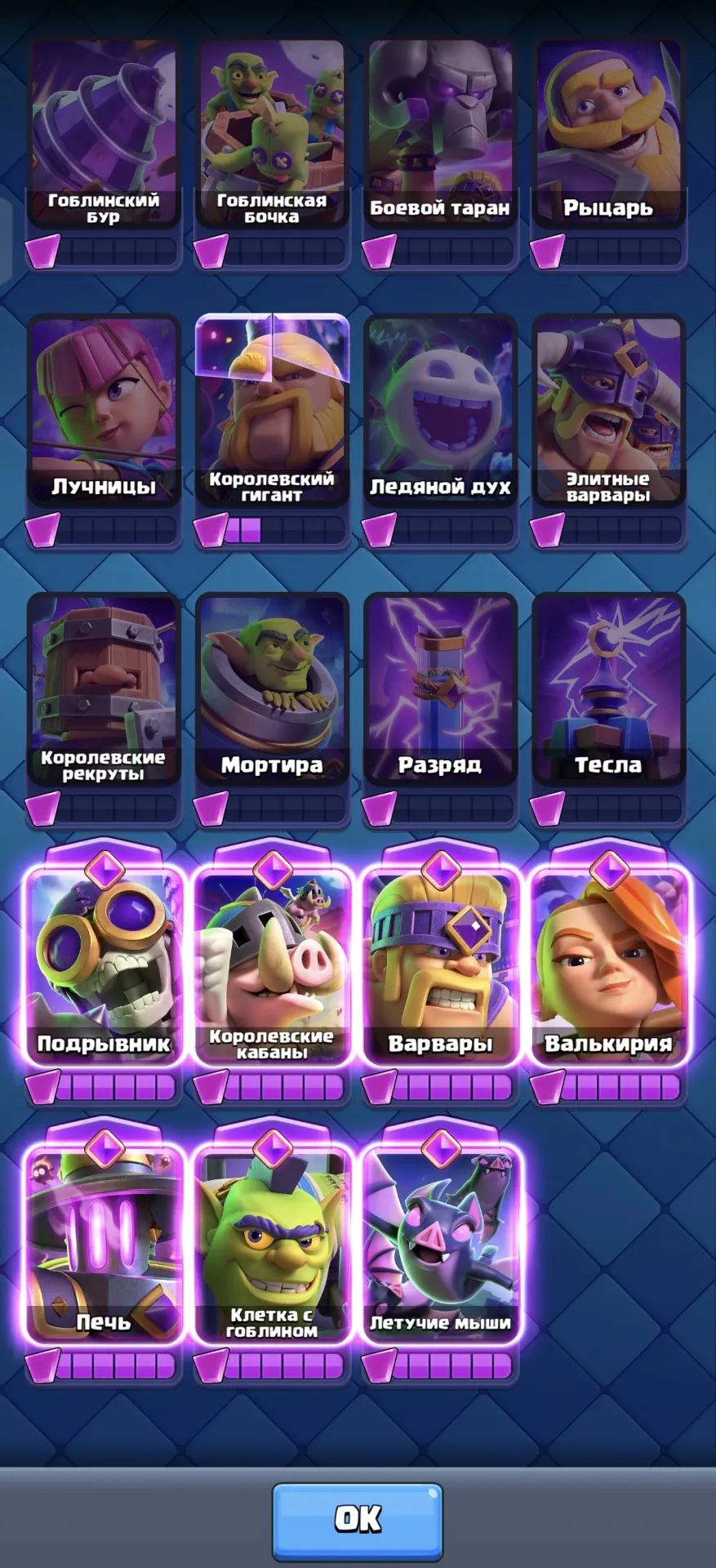Open the Валькирия card
The width and height of the screenshot is (716, 1568).
click(x=608, y=964)
